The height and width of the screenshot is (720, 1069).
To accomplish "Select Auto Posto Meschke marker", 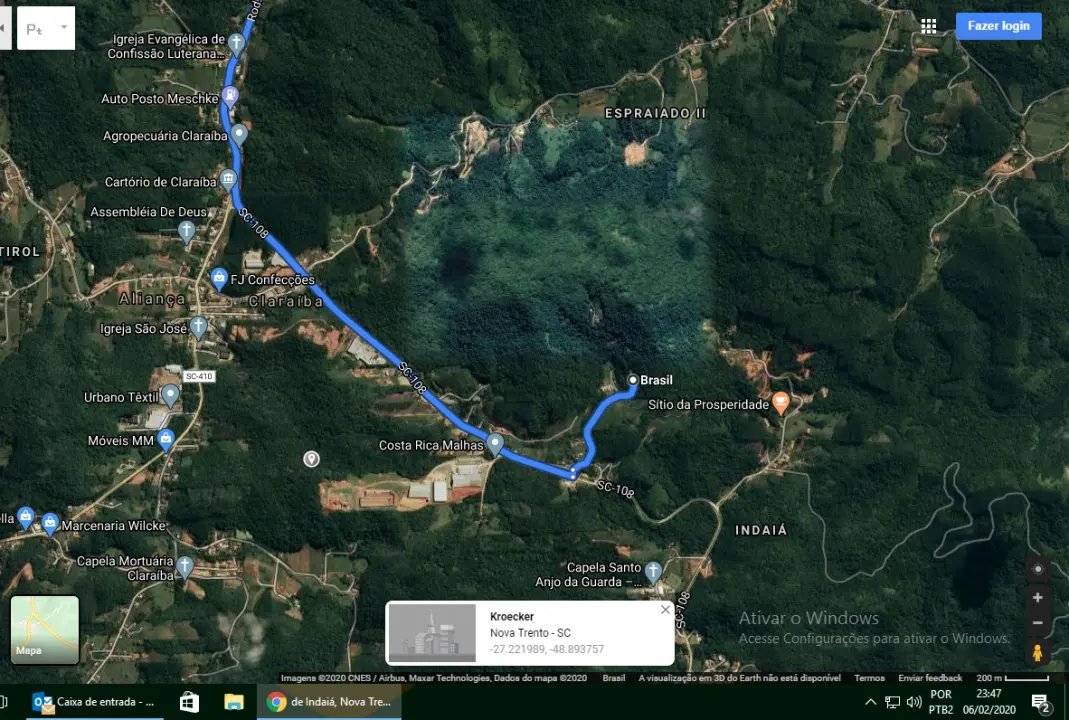I will click(x=232, y=97).
